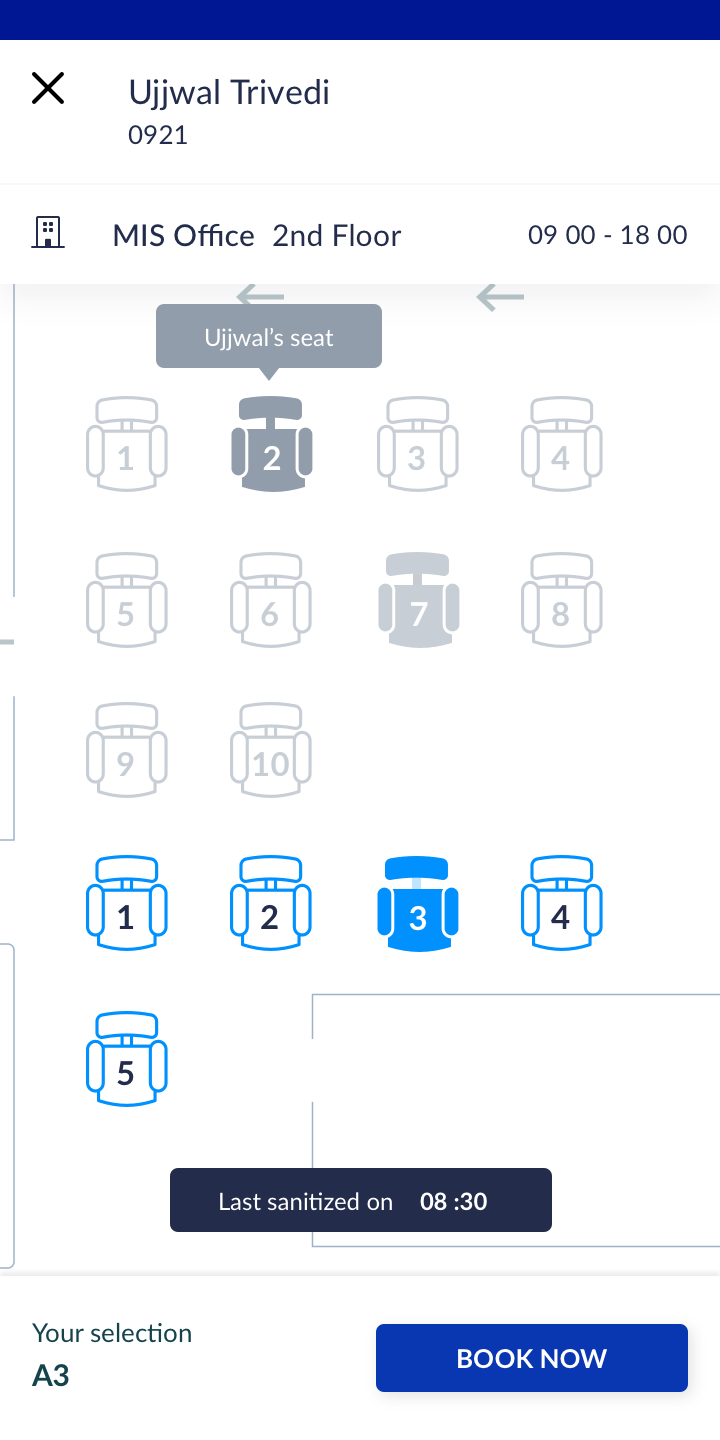Select blue available seat 2

coord(270,903)
